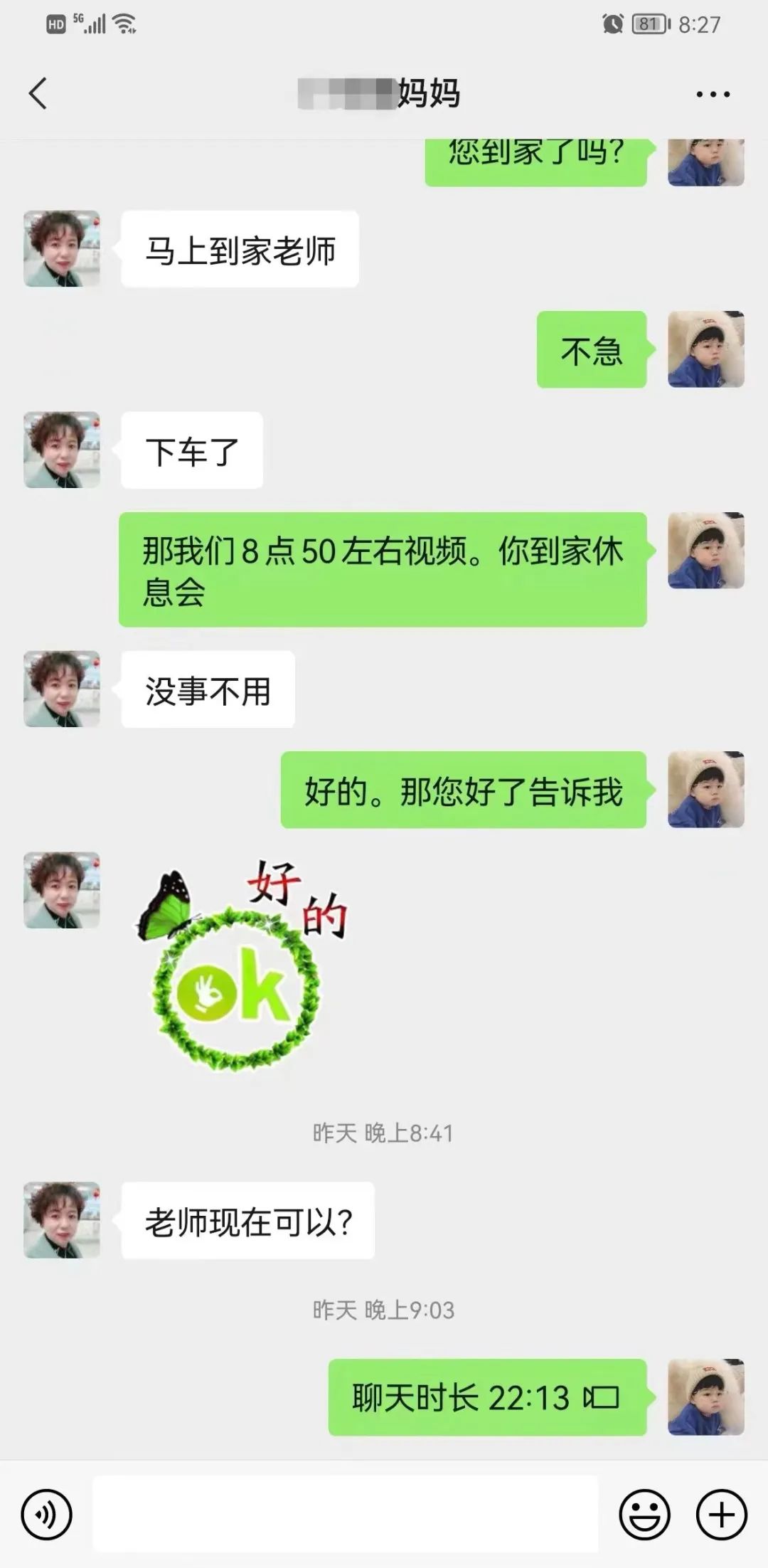The width and height of the screenshot is (768, 1568).
Task: Focus the message text field
Action: click(x=346, y=1513)
